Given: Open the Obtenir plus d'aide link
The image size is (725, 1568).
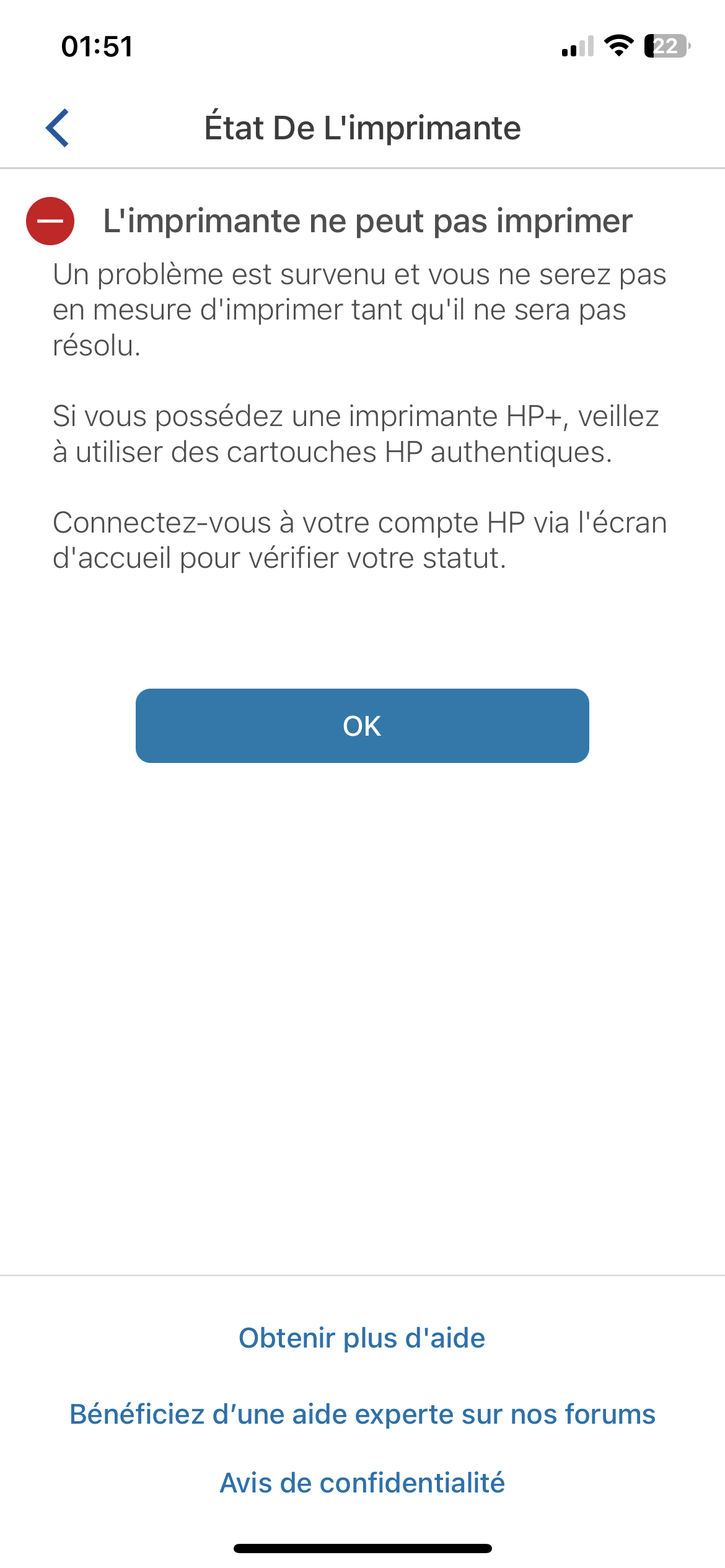Looking at the screenshot, I should (362, 1338).
